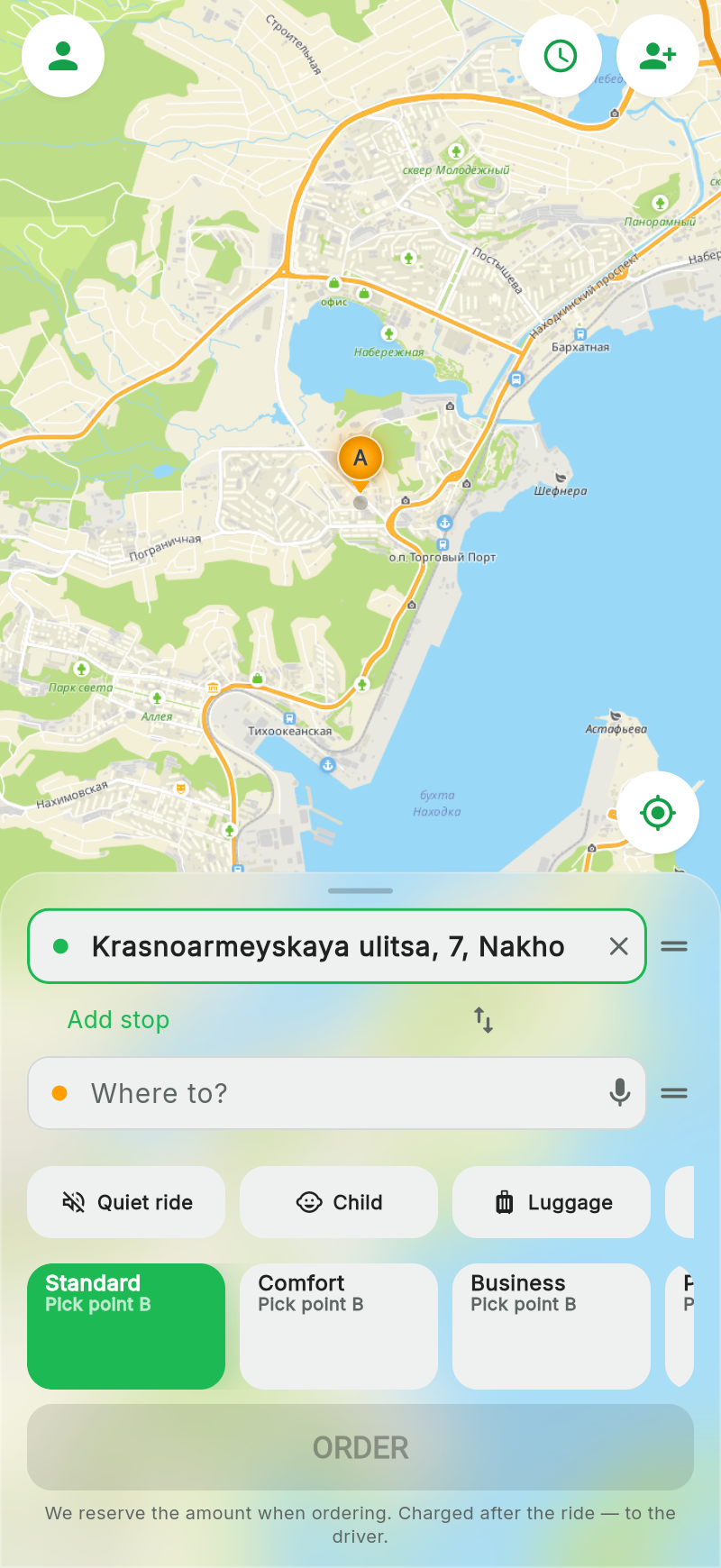Select the Child option

[339, 1202]
